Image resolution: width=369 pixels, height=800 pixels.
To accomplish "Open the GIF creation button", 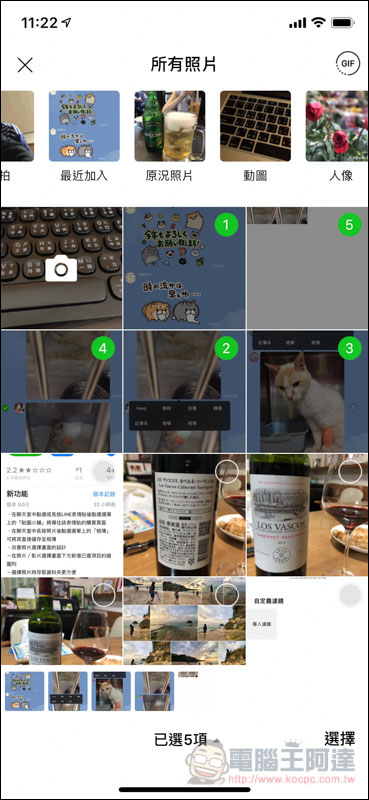I will [x=347, y=63].
